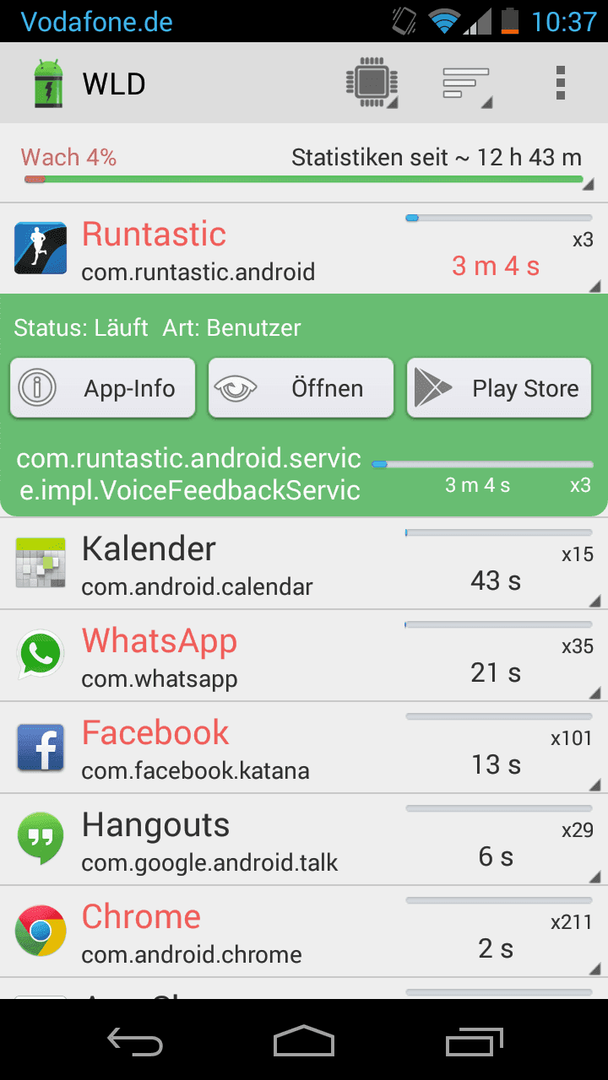Collapse the Runtastic row
This screenshot has height=1080, width=608.
coord(304,249)
